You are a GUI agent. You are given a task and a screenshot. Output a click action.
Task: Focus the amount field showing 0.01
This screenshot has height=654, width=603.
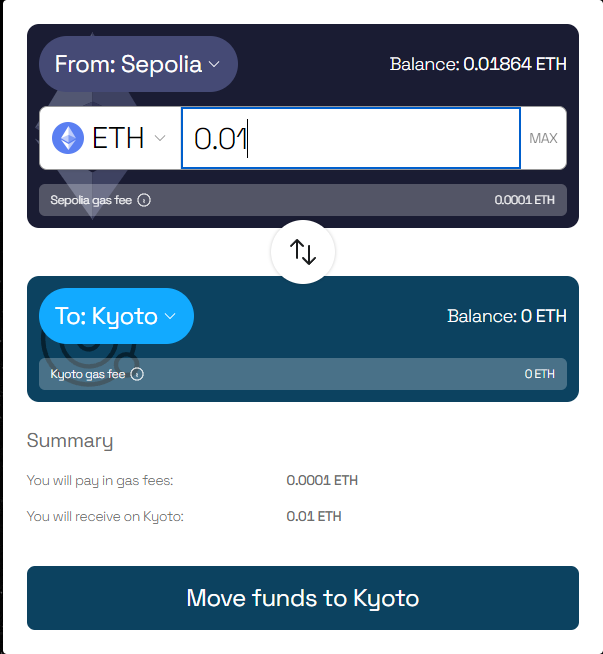point(350,138)
